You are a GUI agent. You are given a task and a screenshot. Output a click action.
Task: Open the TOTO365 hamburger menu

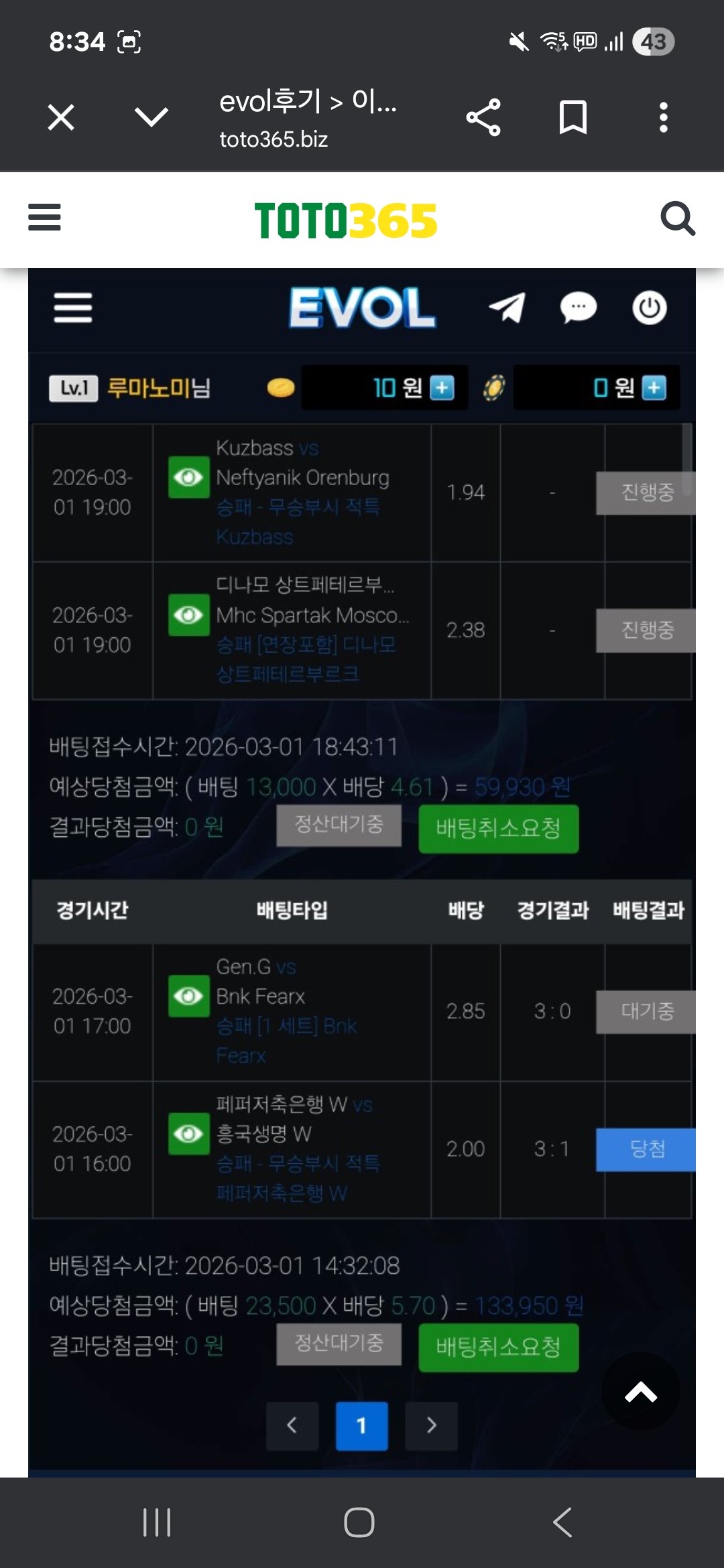44,218
